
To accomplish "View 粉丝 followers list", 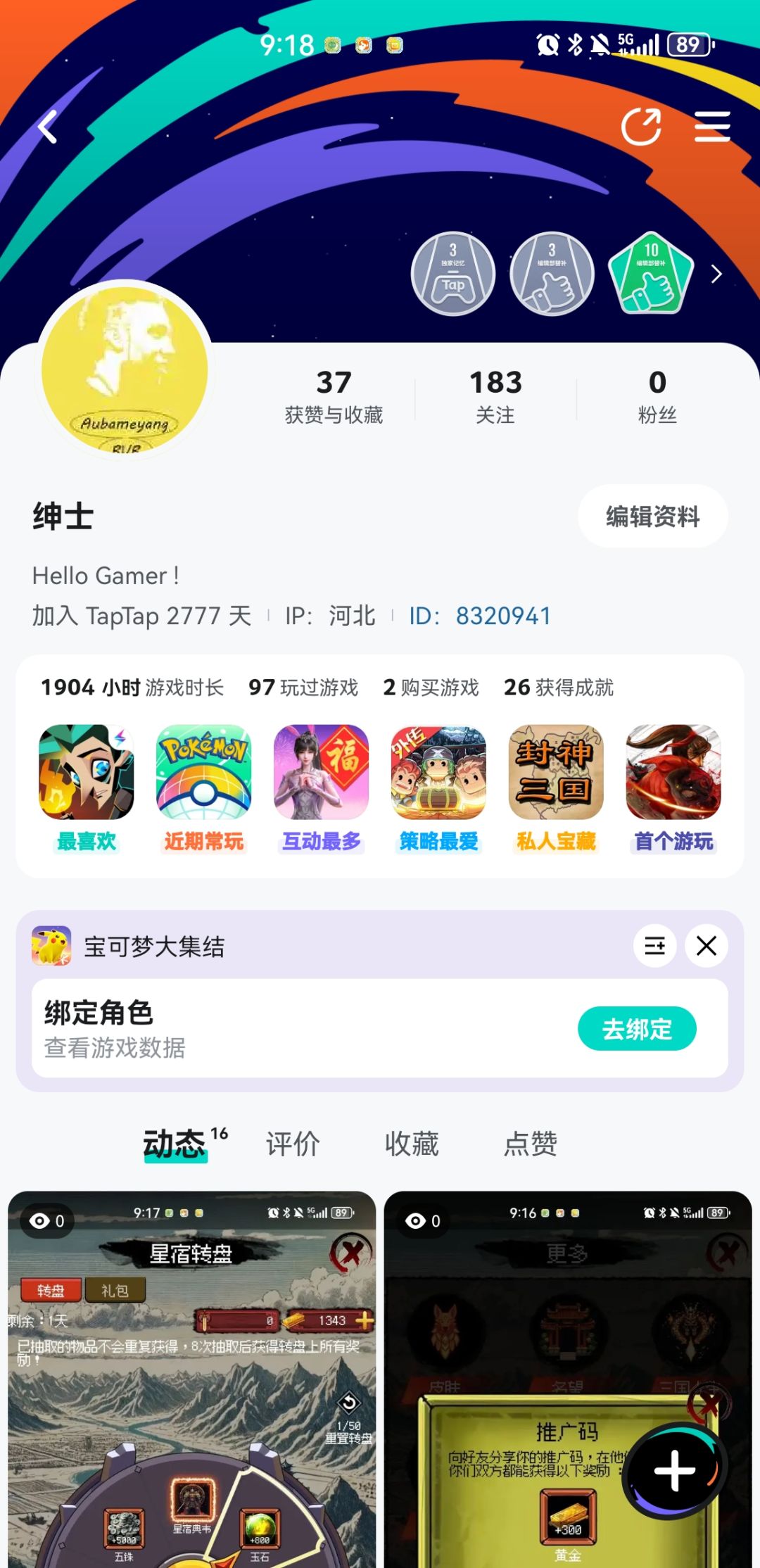I will point(657,397).
